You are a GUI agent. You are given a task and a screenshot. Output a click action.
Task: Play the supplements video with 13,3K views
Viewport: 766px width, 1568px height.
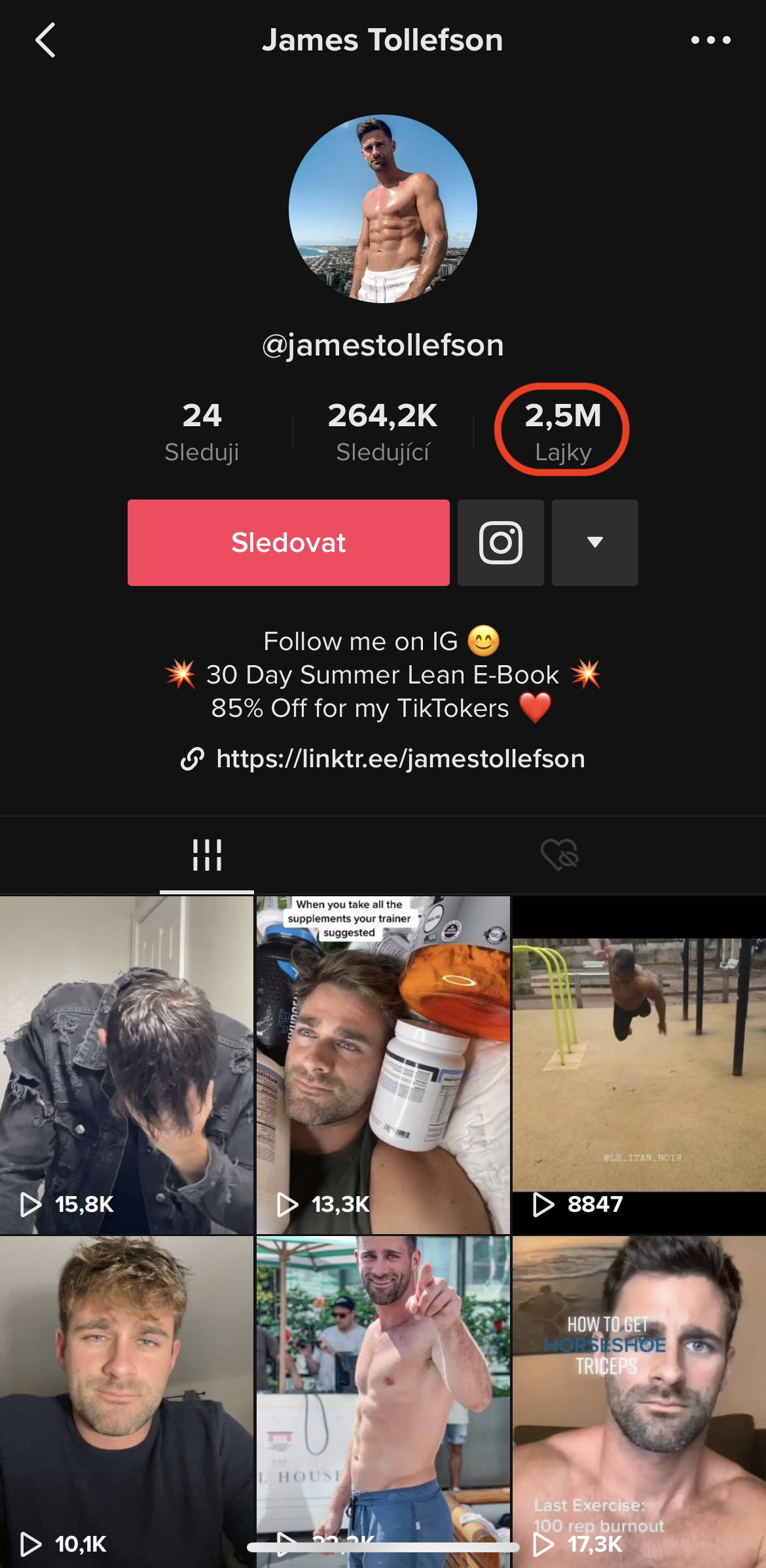[x=383, y=1065]
